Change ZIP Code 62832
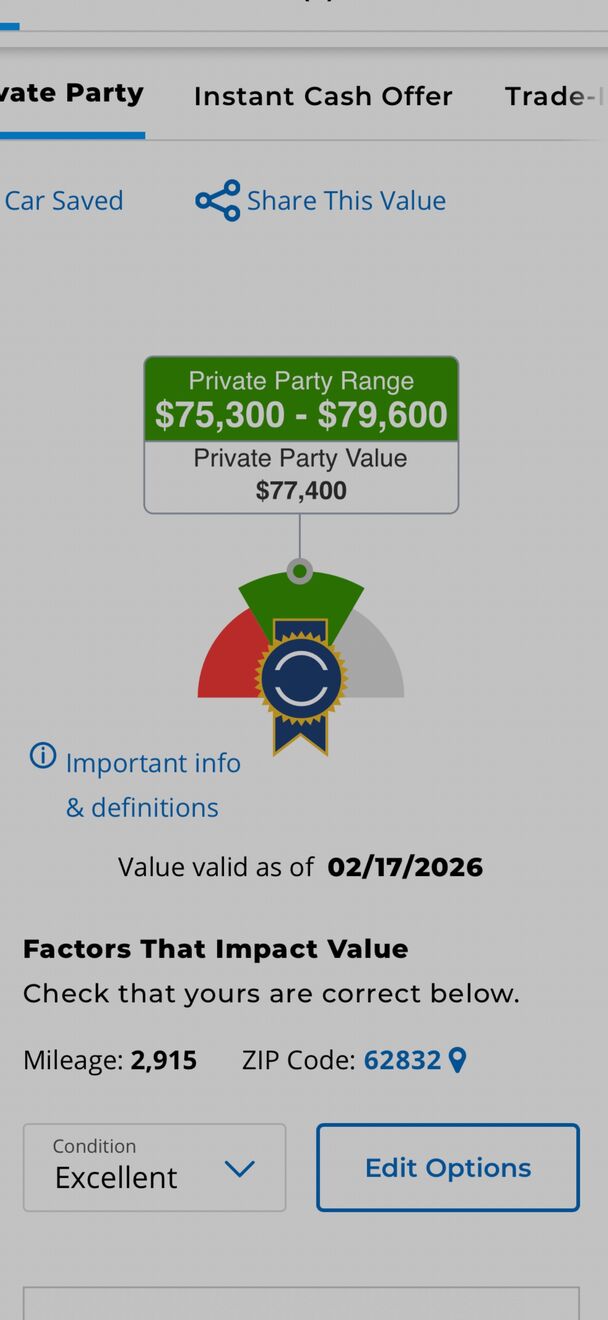Viewport: 608px width, 1320px height. (414, 1060)
